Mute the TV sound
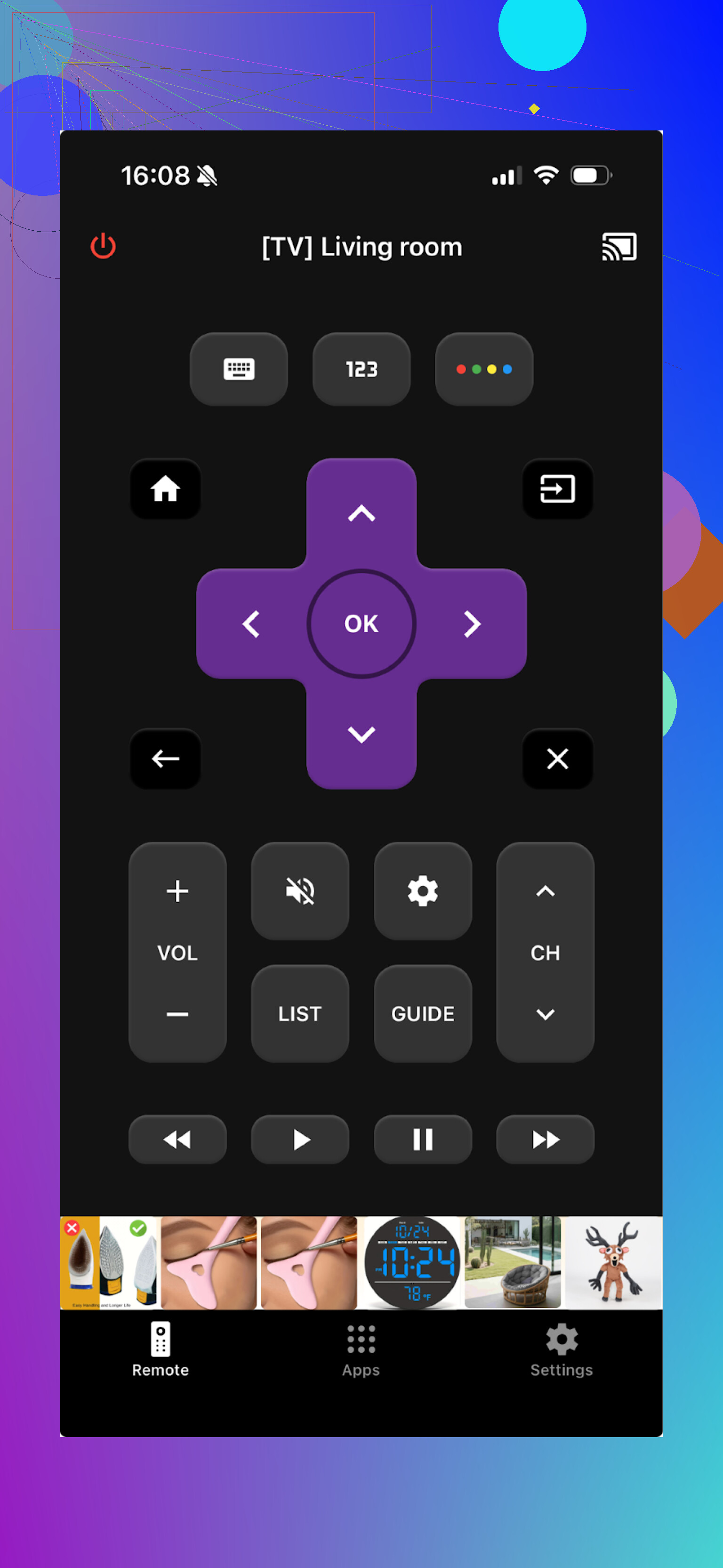The image size is (723, 1568). tap(300, 891)
